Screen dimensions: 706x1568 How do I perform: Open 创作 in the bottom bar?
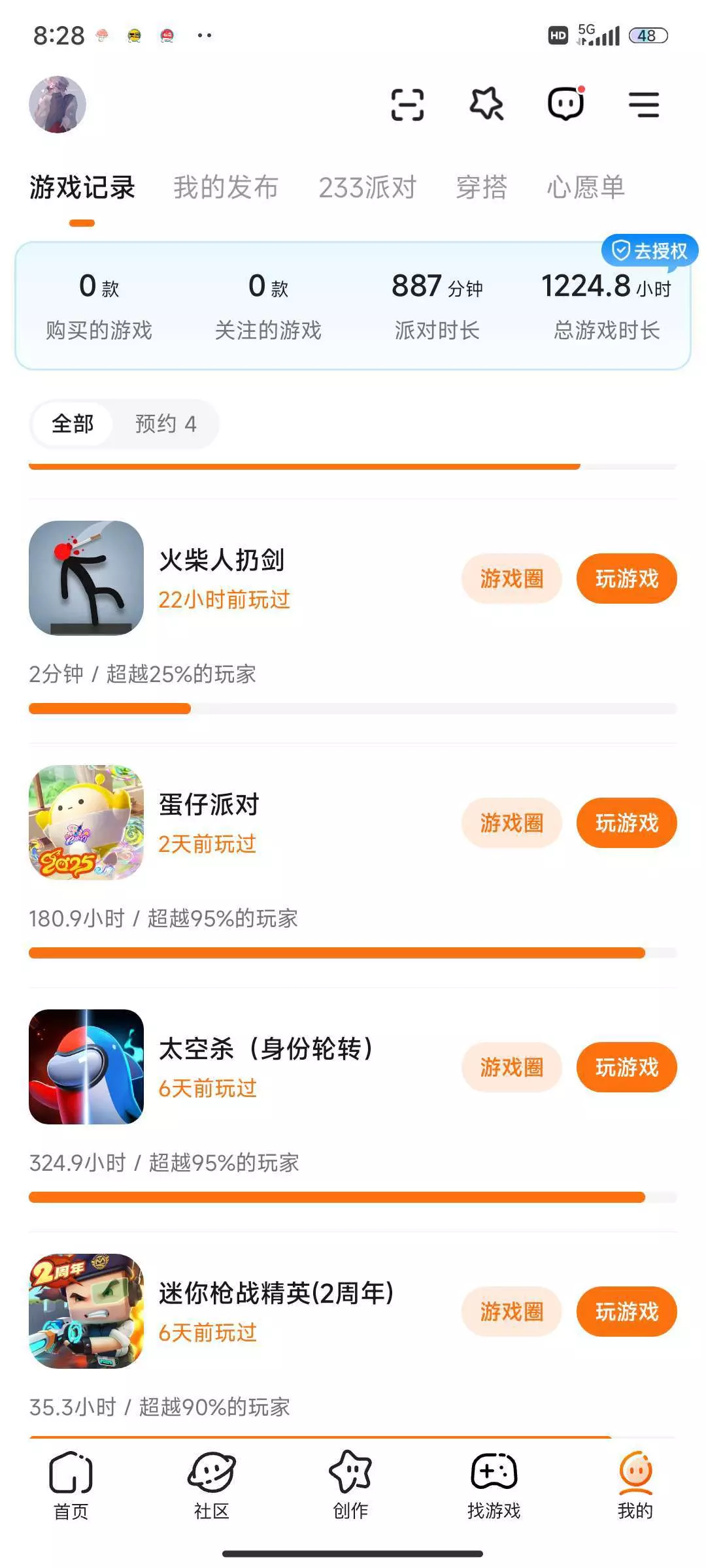tap(351, 1483)
